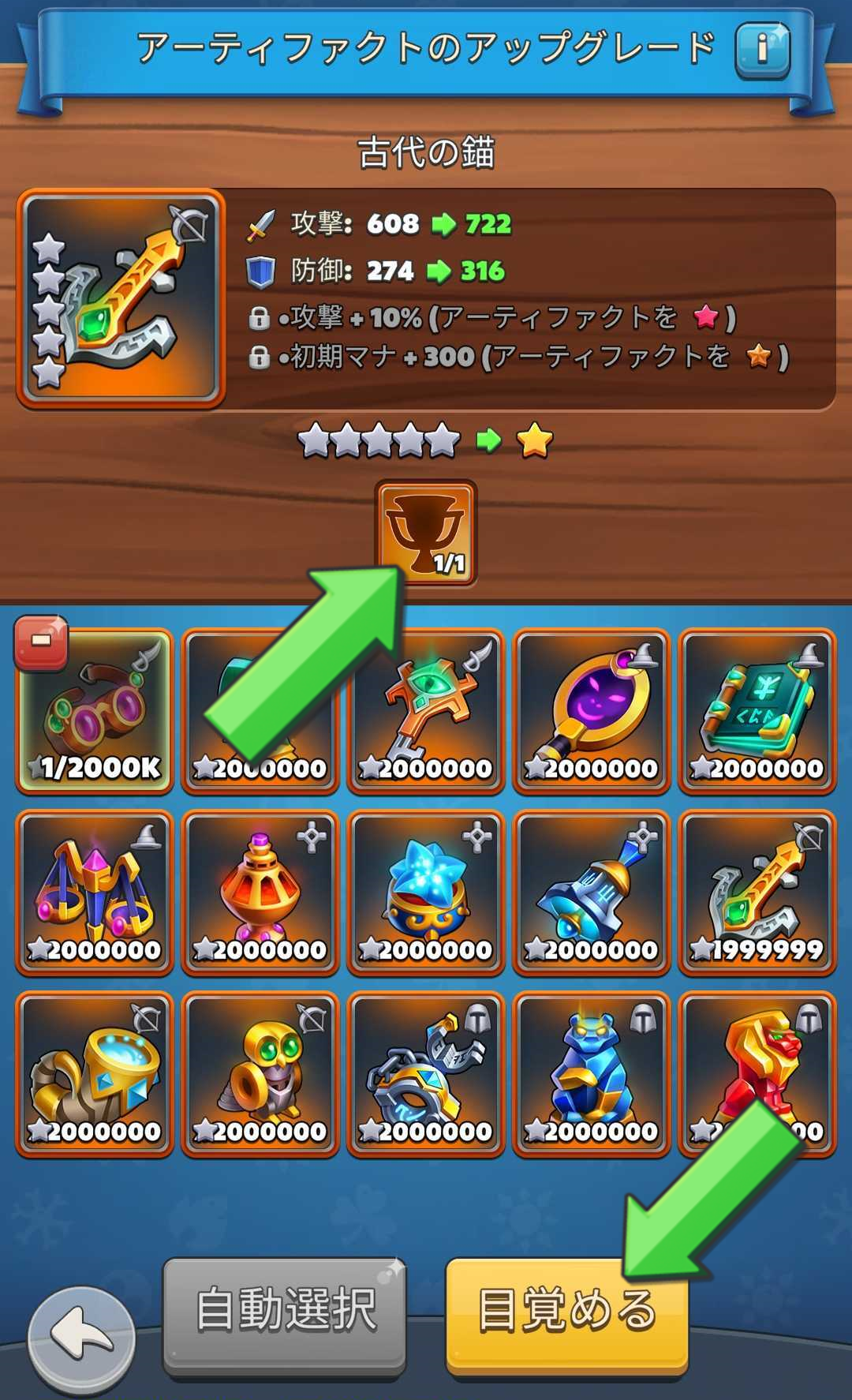
Task: Select the chained shackles artifact
Action: (x=426, y=1073)
